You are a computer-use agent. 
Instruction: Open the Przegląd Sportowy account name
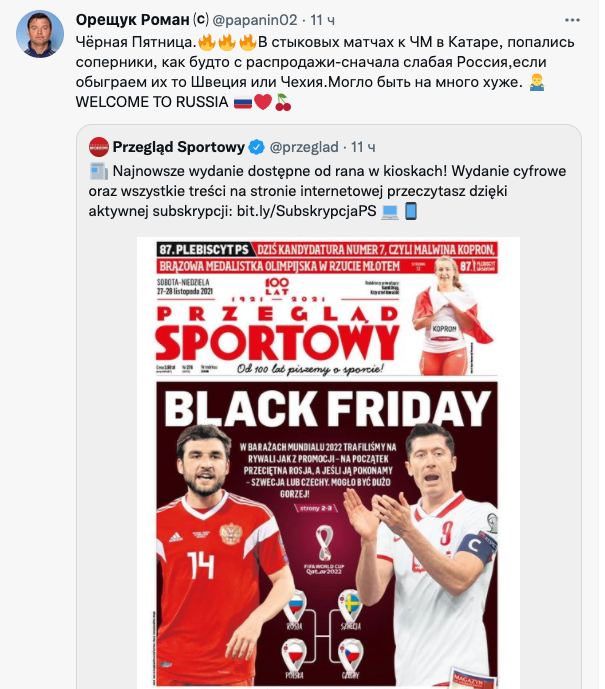[177, 147]
